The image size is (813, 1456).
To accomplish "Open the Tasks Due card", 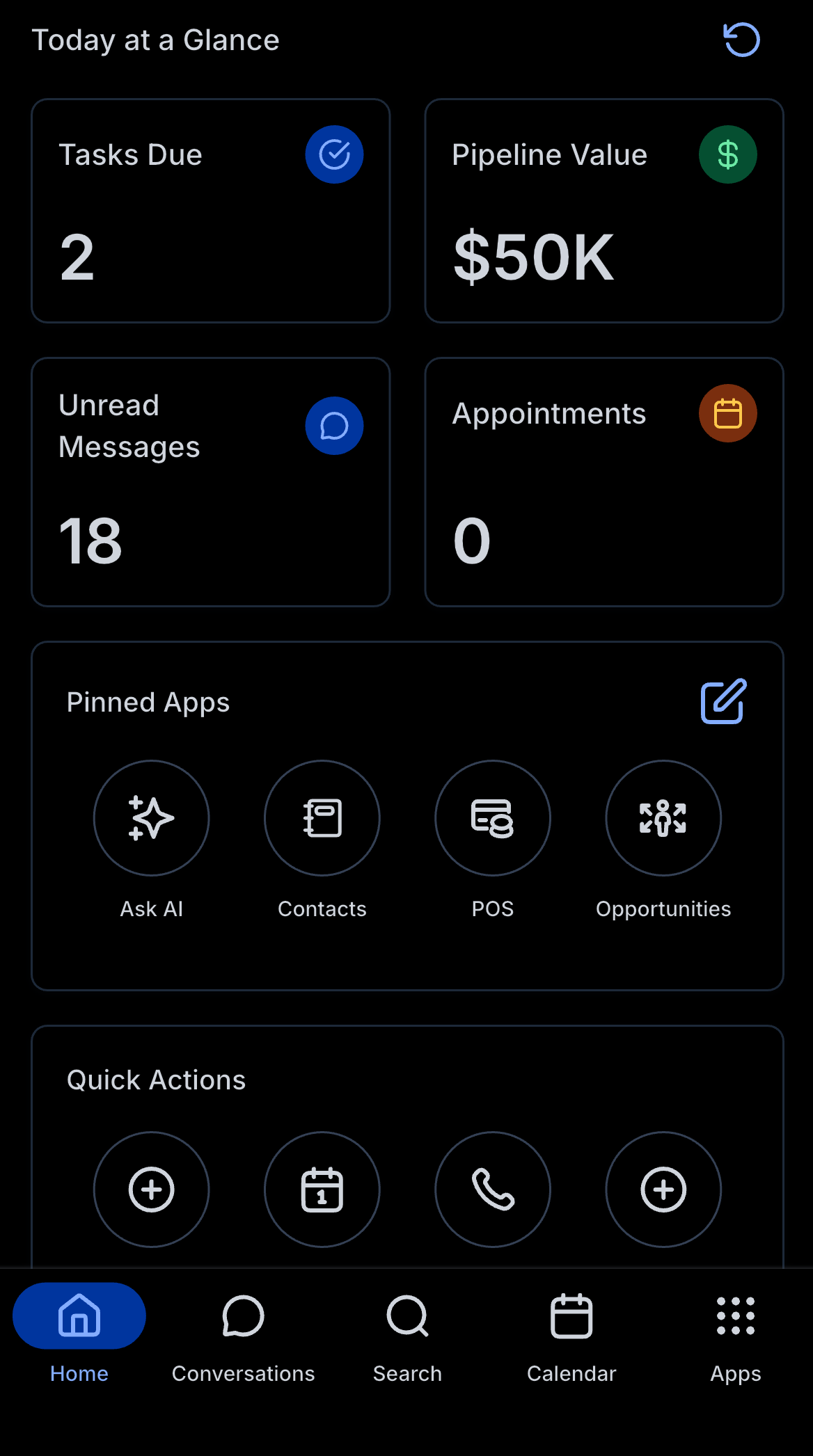I will [x=210, y=210].
